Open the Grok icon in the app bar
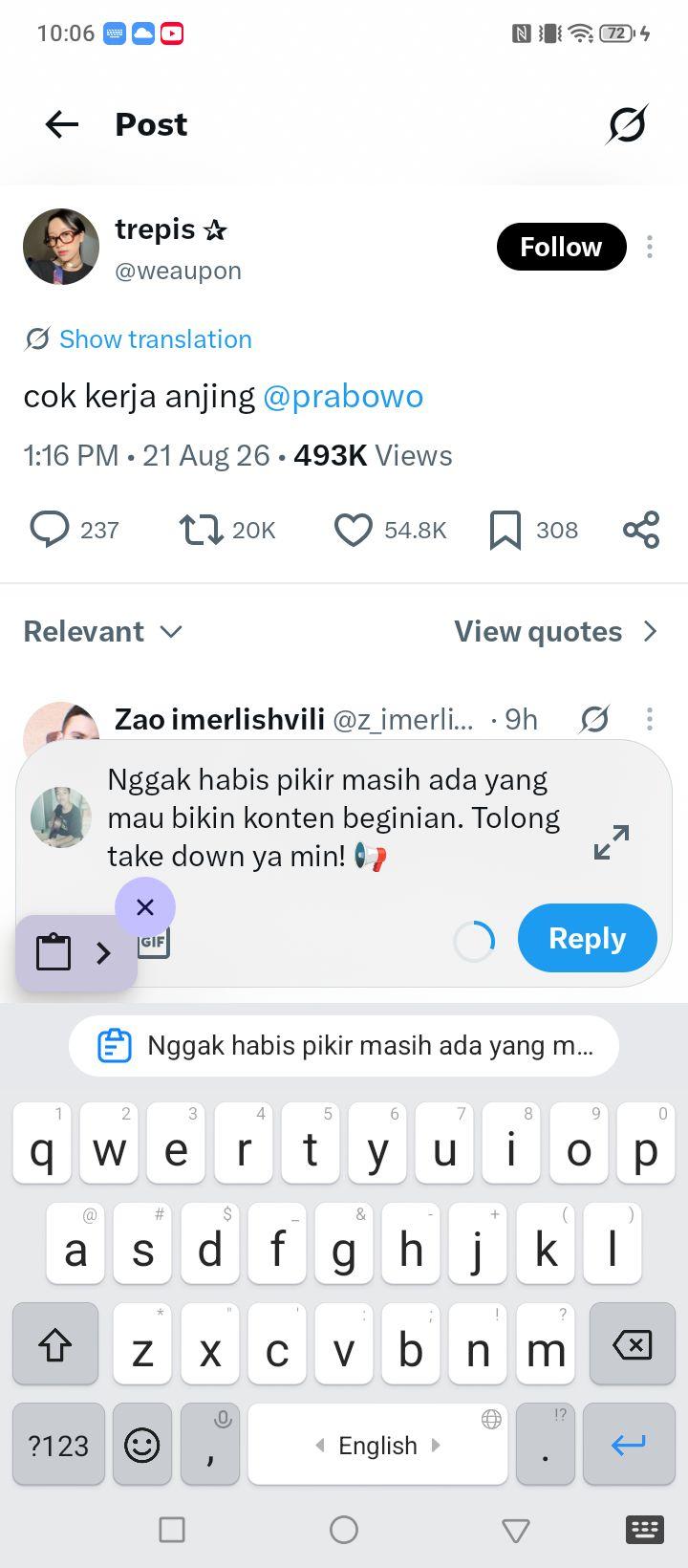The image size is (688, 1568). pyautogui.click(x=627, y=124)
